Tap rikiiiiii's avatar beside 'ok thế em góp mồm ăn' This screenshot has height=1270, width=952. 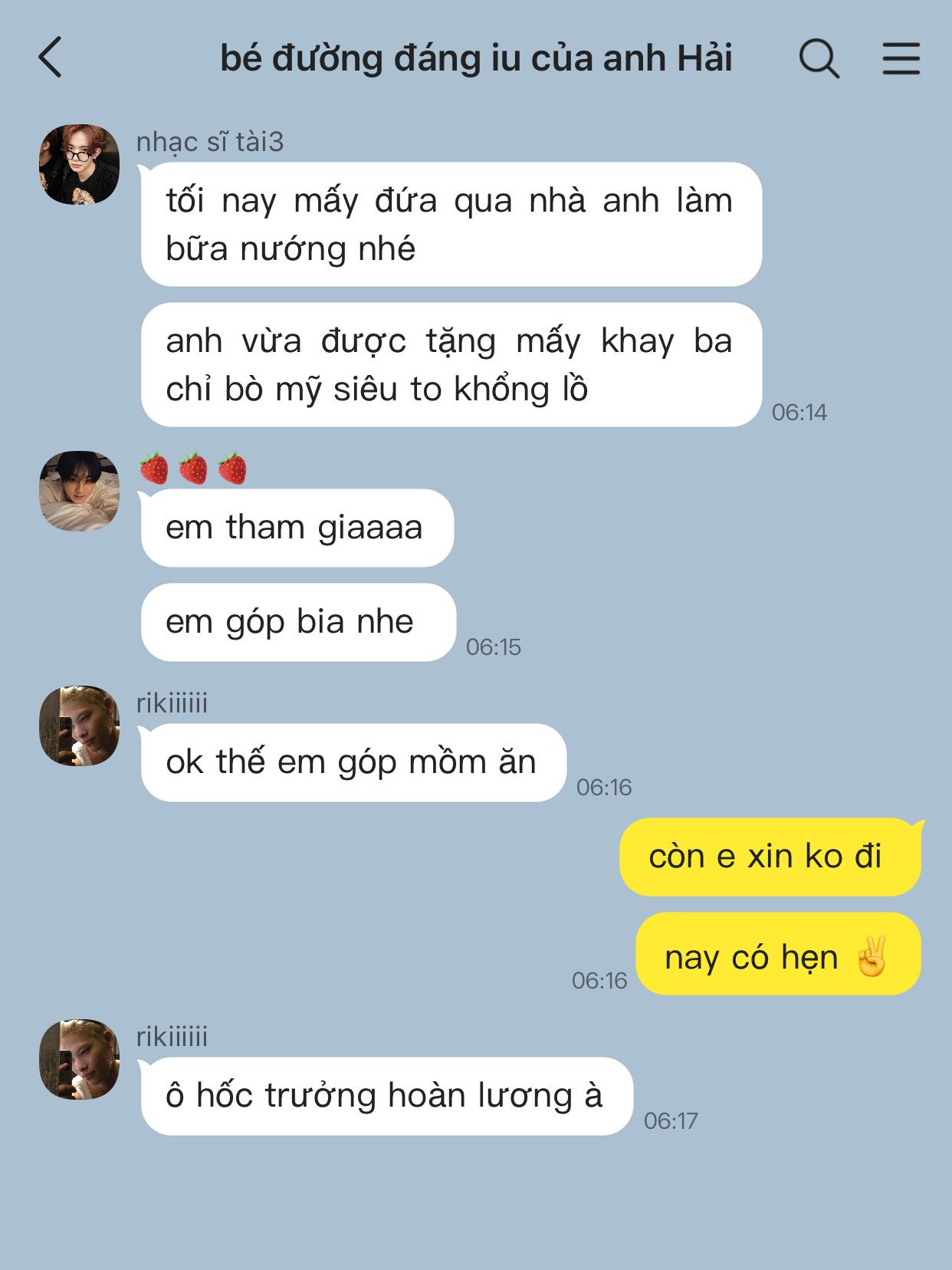pyautogui.click(x=80, y=725)
